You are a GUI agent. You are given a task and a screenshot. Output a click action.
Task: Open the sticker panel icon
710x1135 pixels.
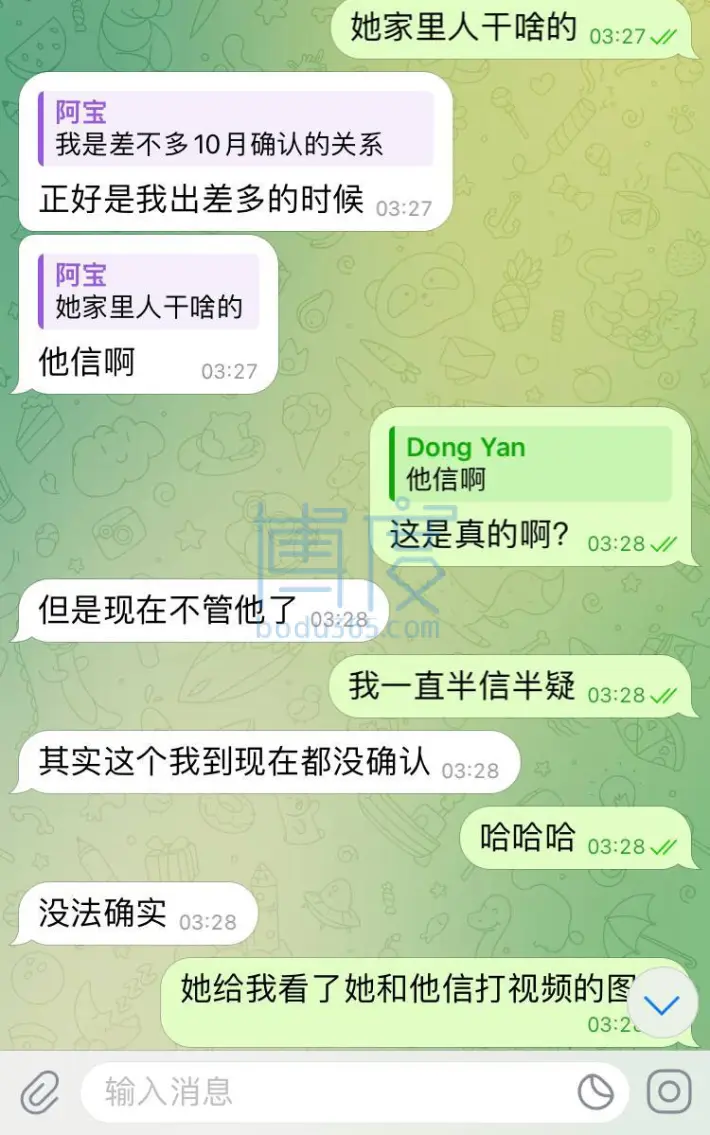[x=596, y=1092]
